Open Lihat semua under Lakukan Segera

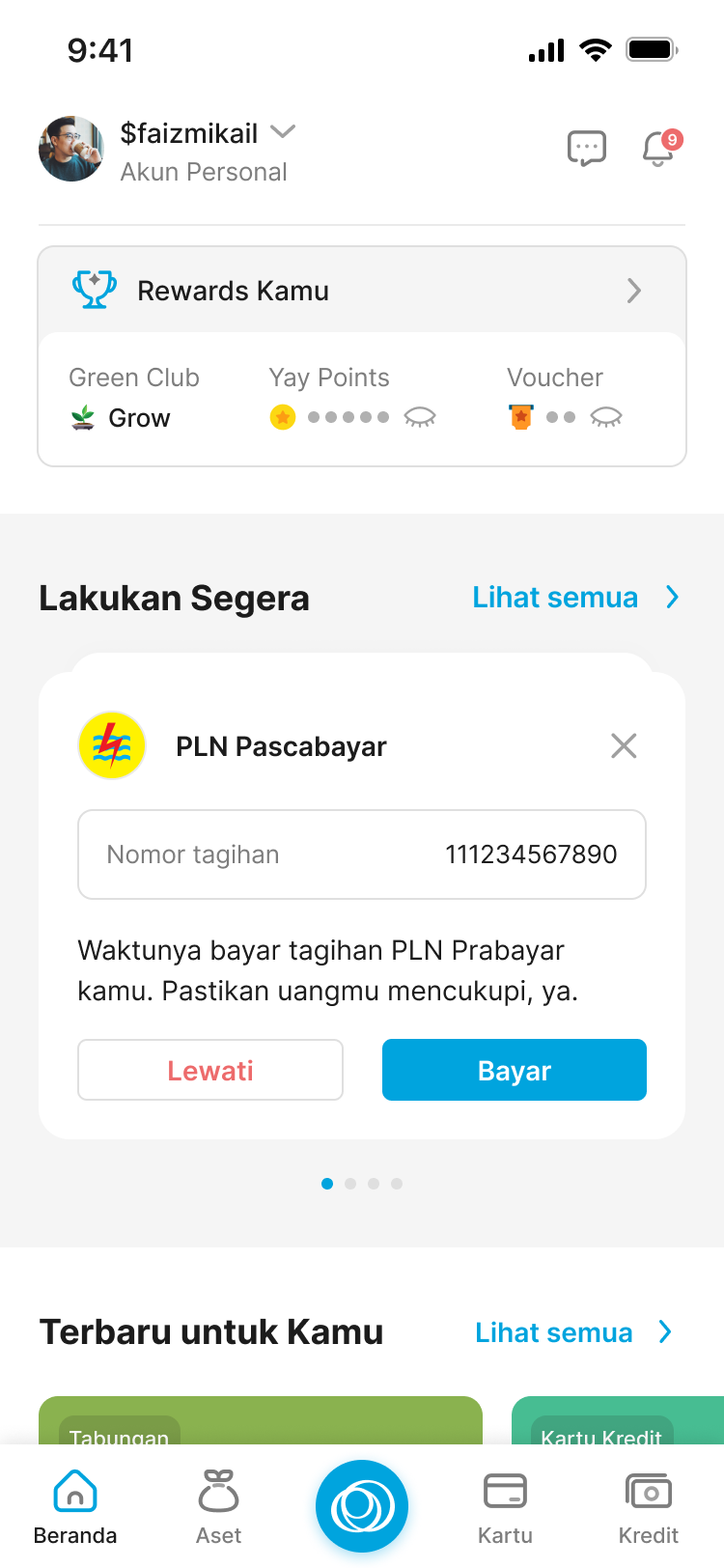coord(555,597)
